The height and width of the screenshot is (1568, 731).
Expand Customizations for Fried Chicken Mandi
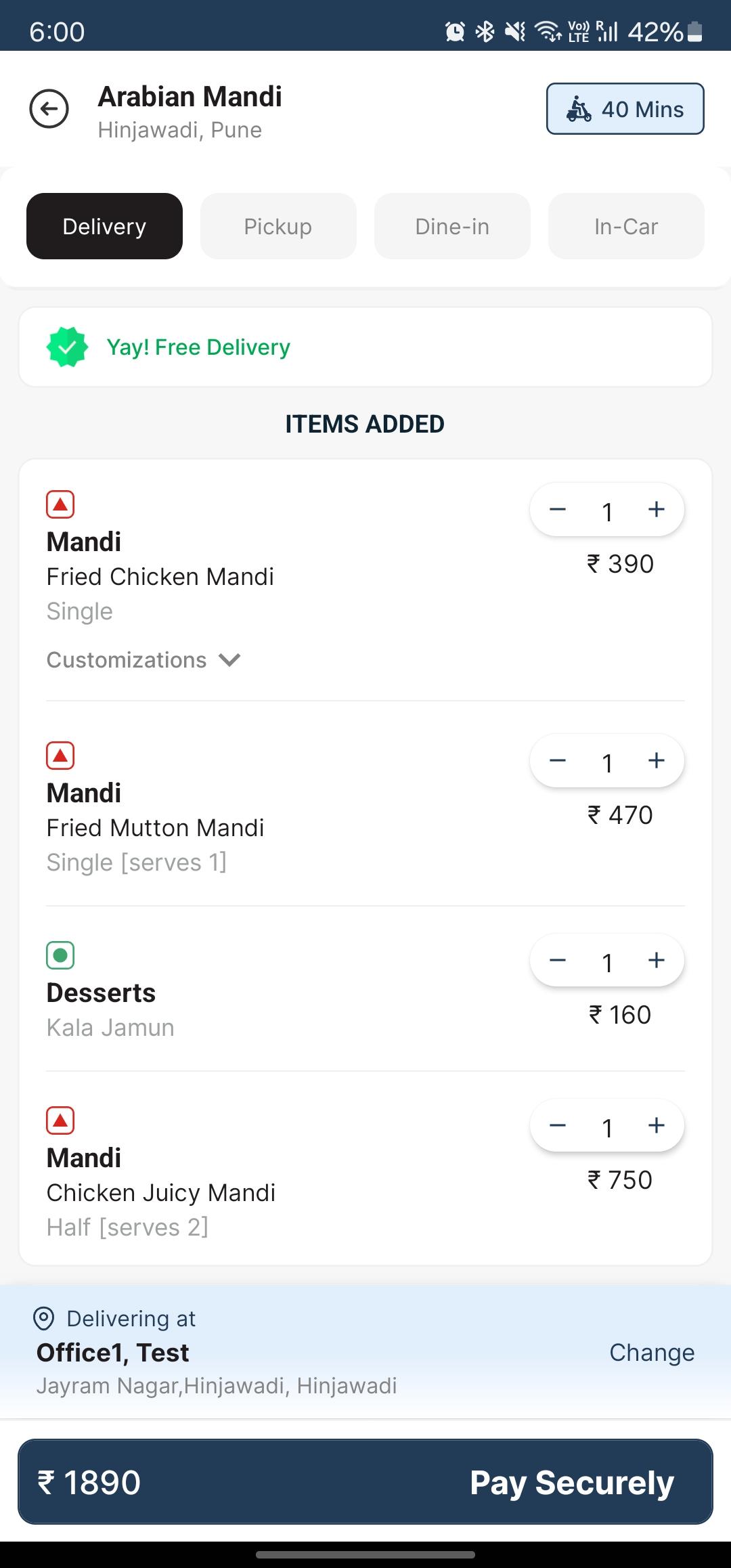tap(144, 660)
